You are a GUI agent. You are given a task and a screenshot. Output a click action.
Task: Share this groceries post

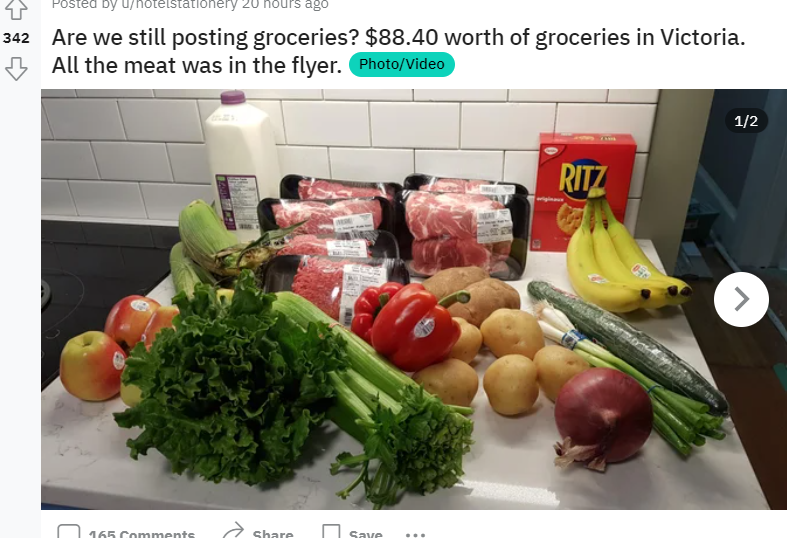(x=258, y=533)
